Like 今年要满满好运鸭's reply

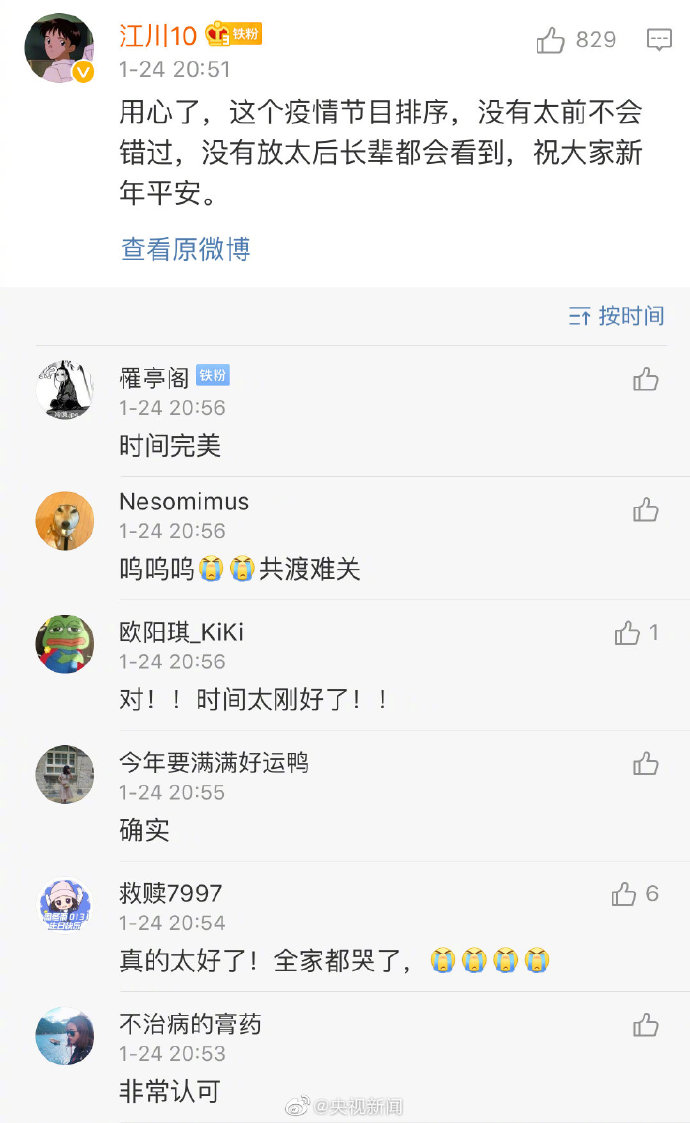click(x=646, y=764)
